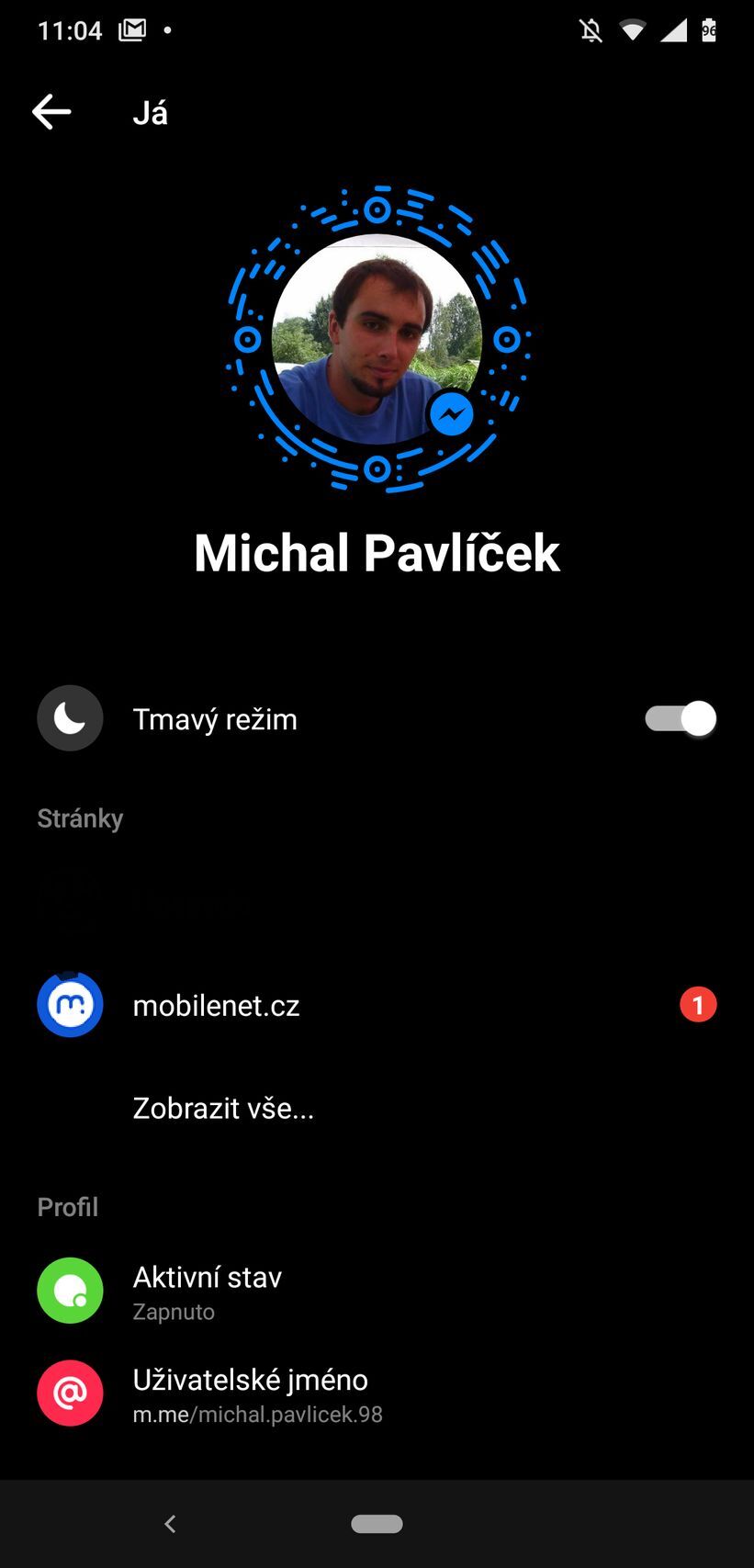Tap the red @ Uživatelské jméno icon
The width and height of the screenshot is (754, 1568).
(x=70, y=1393)
